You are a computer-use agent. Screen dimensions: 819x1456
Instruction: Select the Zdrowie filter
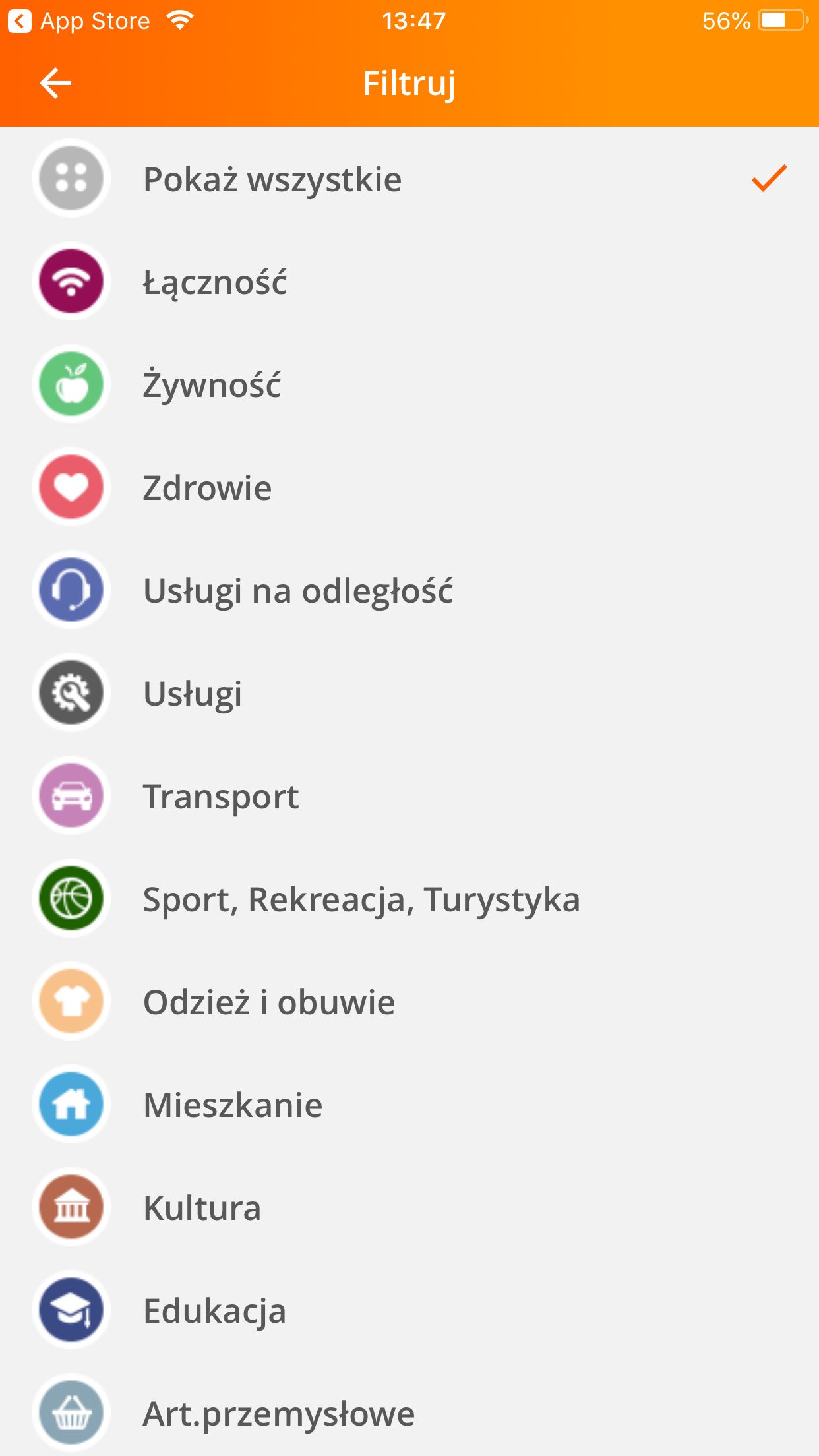(409, 487)
